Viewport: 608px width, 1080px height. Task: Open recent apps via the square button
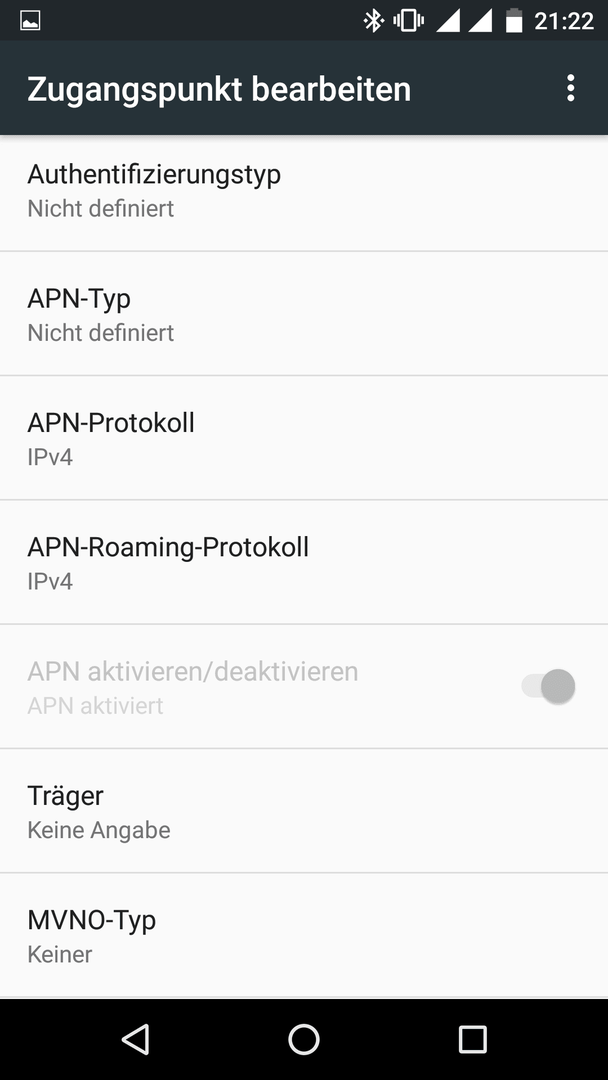pos(472,1039)
